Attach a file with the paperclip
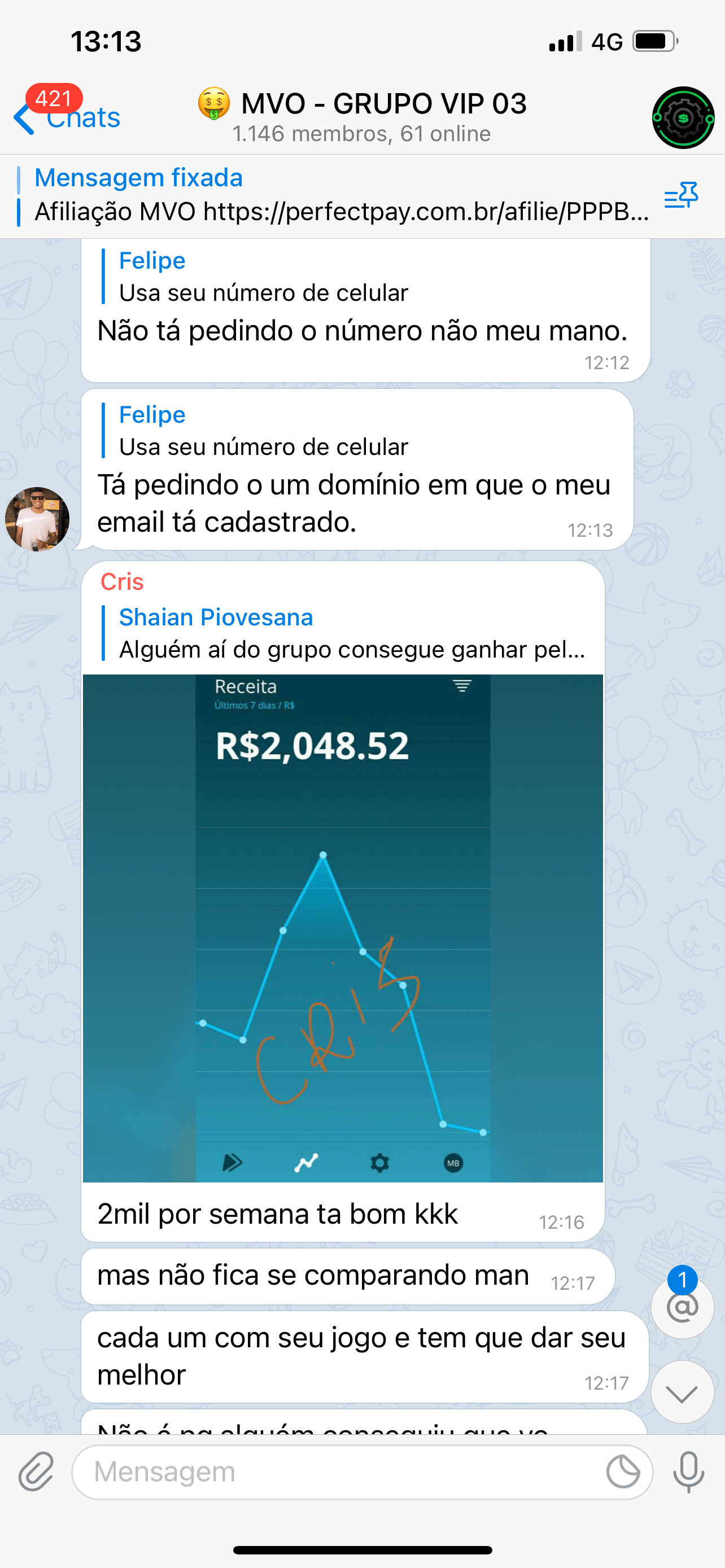725x1568 pixels. (x=36, y=1472)
